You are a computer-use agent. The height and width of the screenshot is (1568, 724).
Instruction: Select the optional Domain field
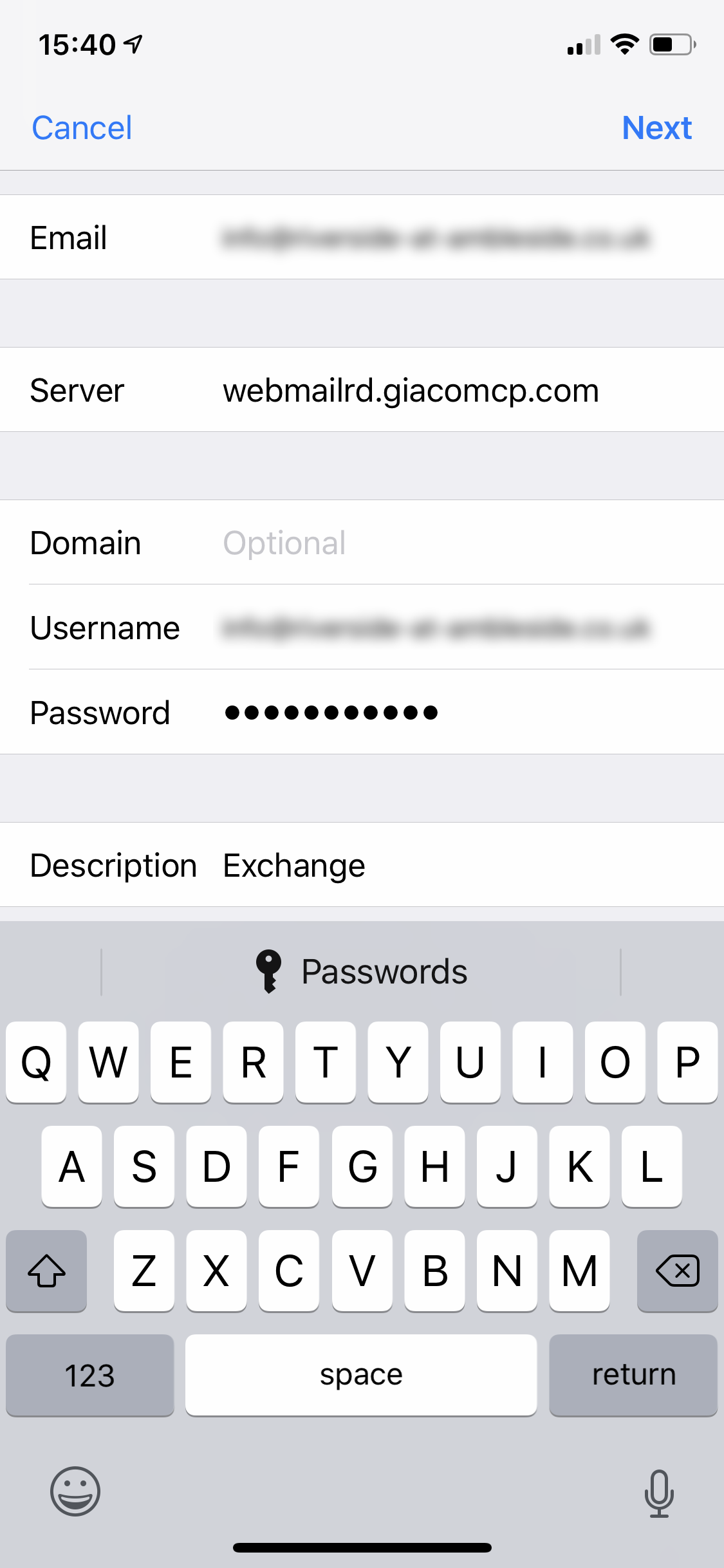(x=362, y=543)
